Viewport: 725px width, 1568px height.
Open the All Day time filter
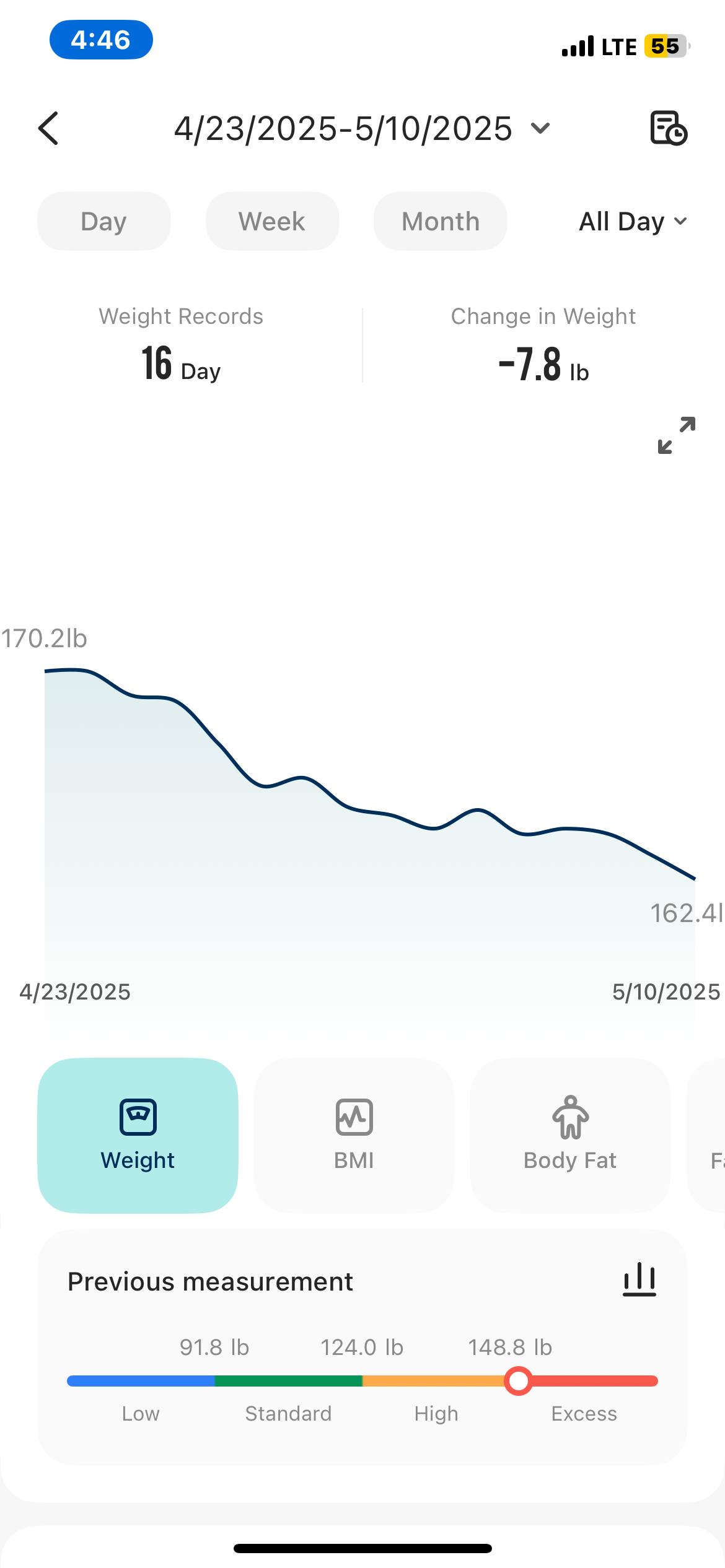tap(632, 222)
